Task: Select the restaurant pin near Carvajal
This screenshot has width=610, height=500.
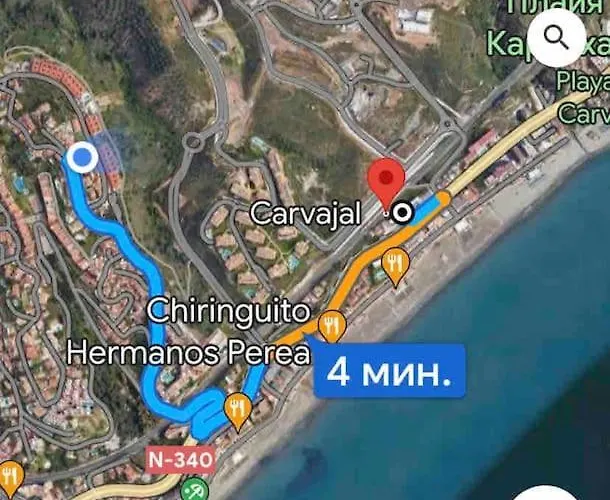Action: 396,266
